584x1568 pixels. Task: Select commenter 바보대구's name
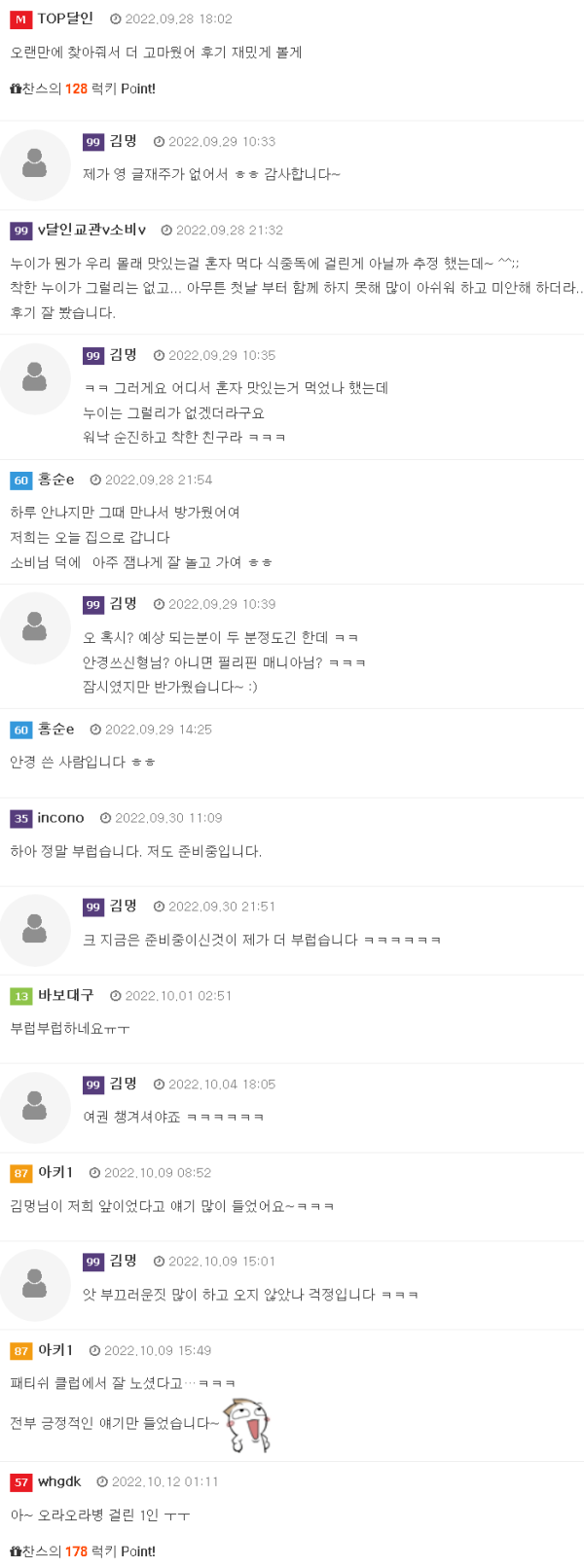tap(65, 995)
